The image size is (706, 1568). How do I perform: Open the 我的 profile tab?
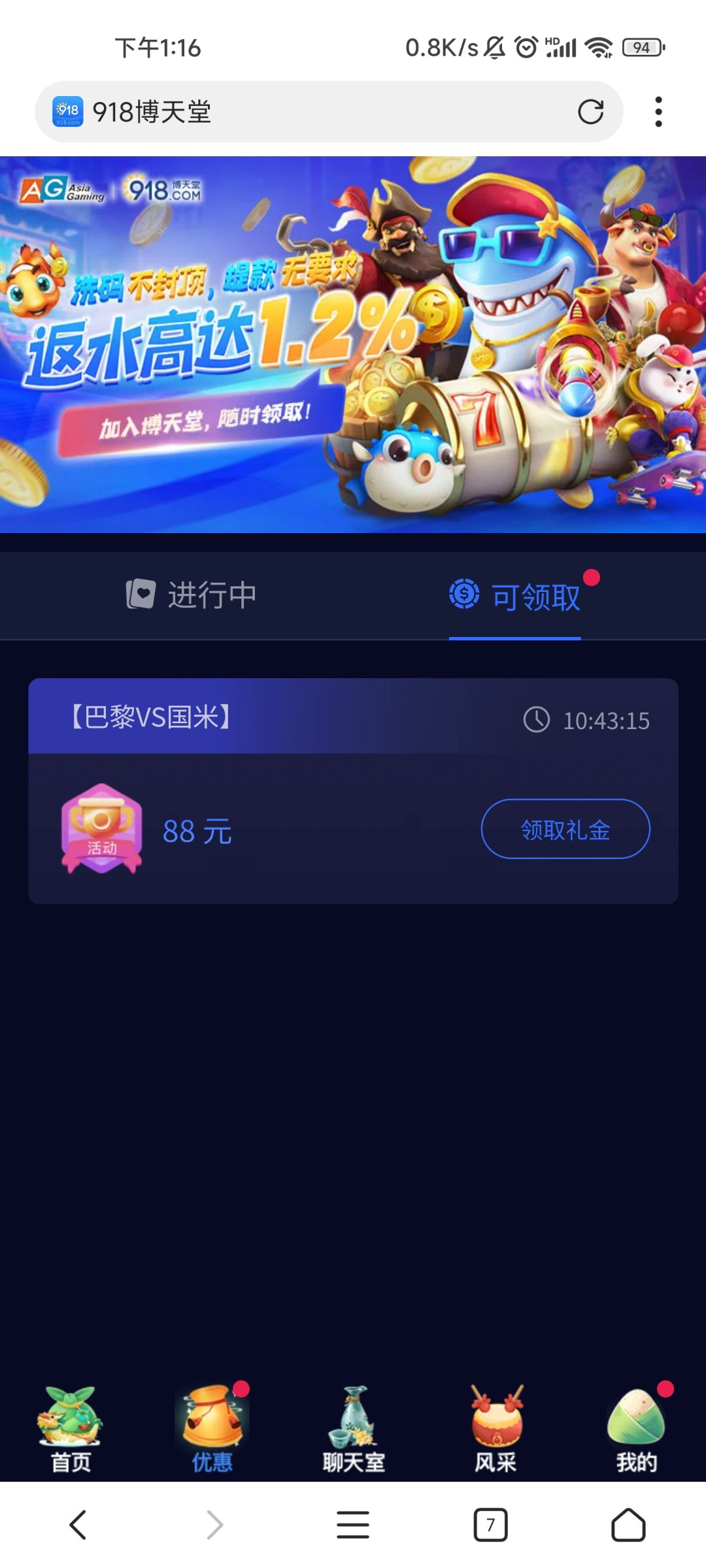pyautogui.click(x=636, y=1429)
